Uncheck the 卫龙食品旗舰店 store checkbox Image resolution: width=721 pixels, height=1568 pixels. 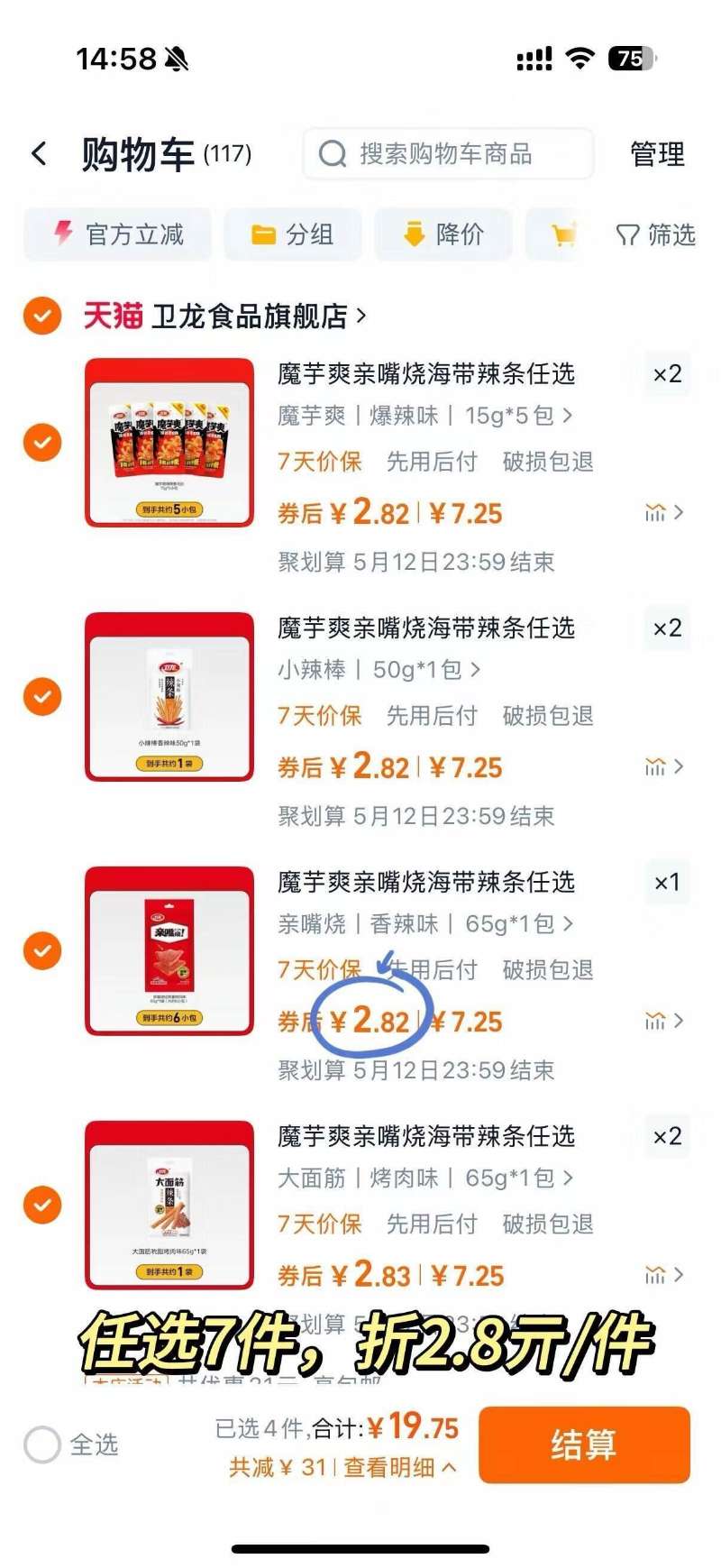[42, 316]
